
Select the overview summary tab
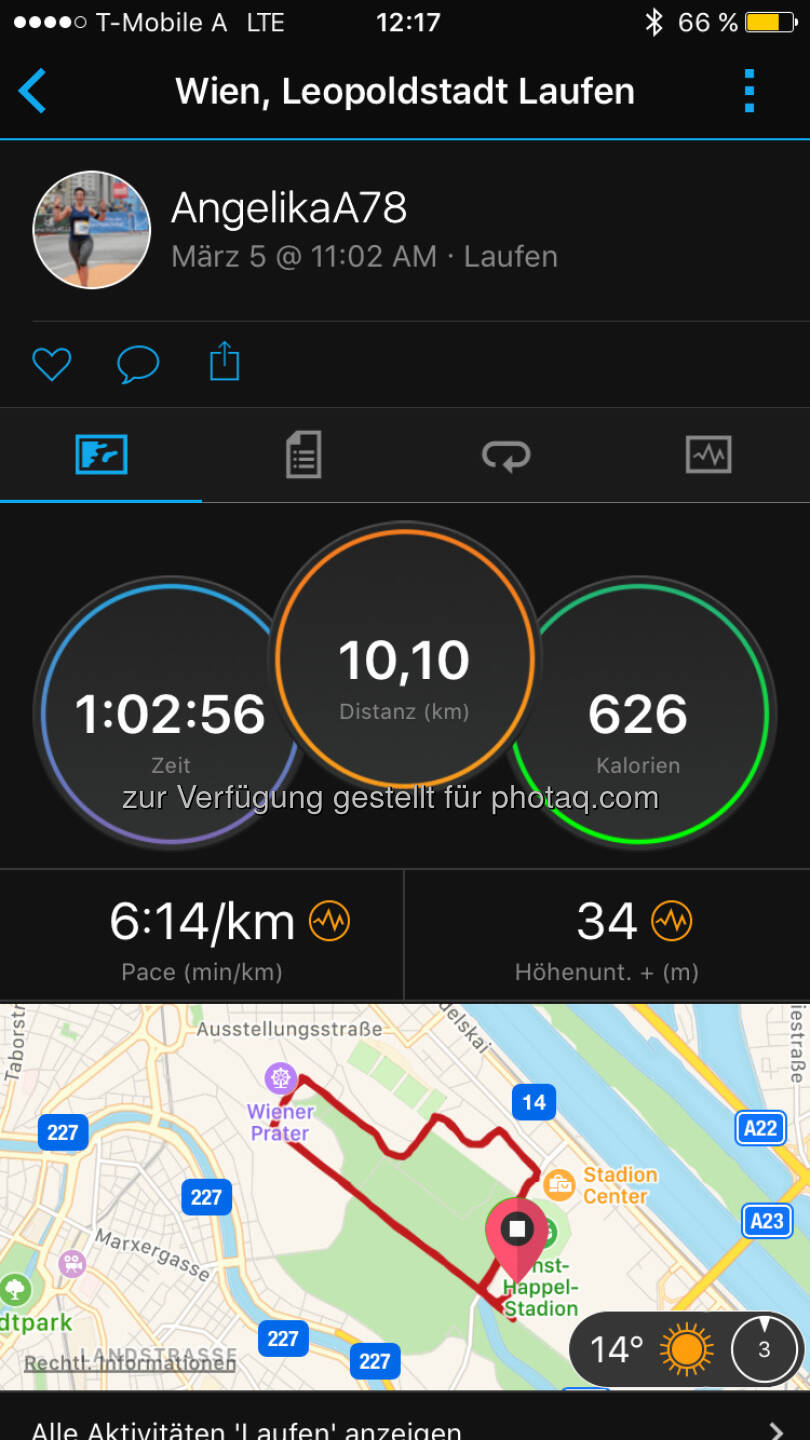pos(101,455)
